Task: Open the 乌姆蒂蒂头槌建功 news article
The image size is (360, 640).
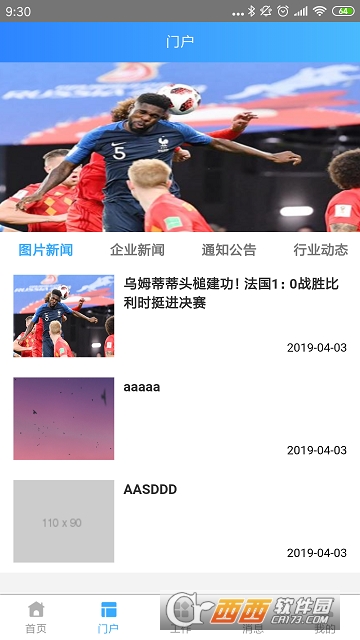Action: tap(180, 316)
